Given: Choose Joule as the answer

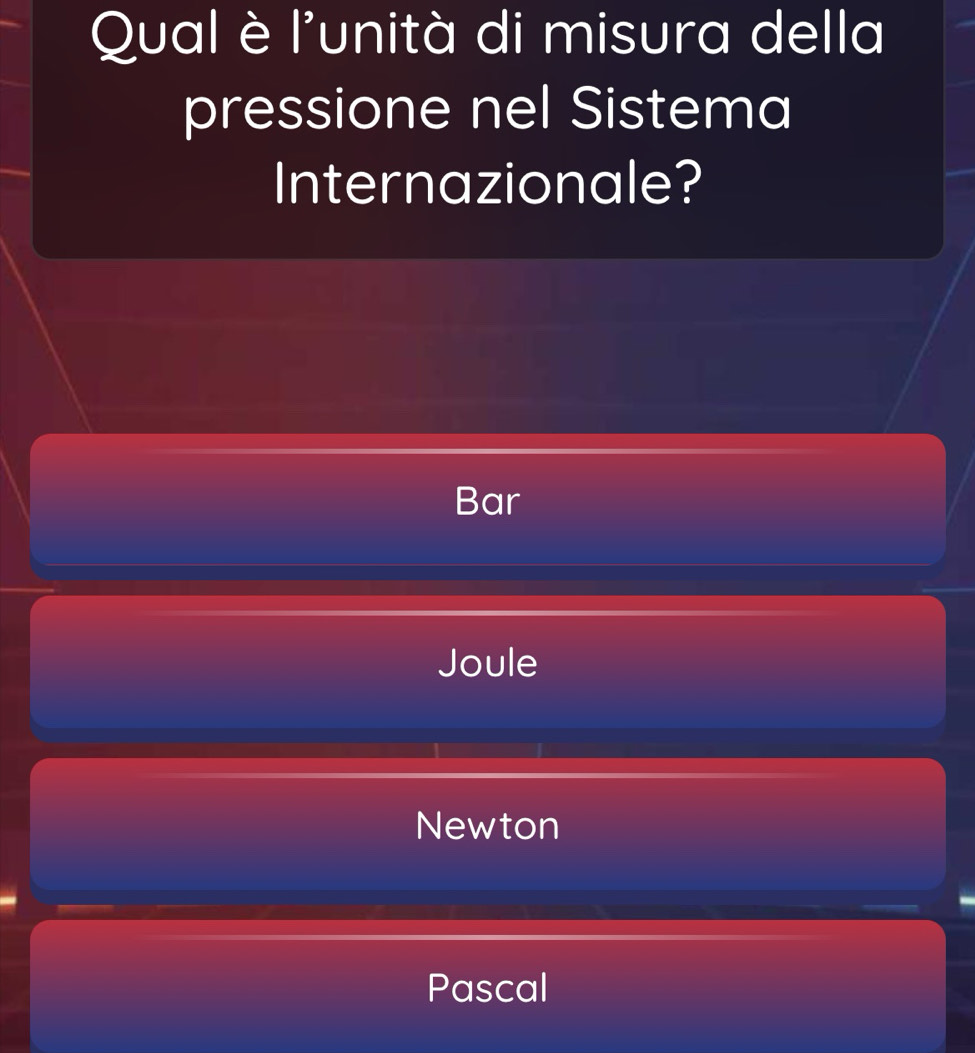Looking at the screenshot, I should (487, 662).
